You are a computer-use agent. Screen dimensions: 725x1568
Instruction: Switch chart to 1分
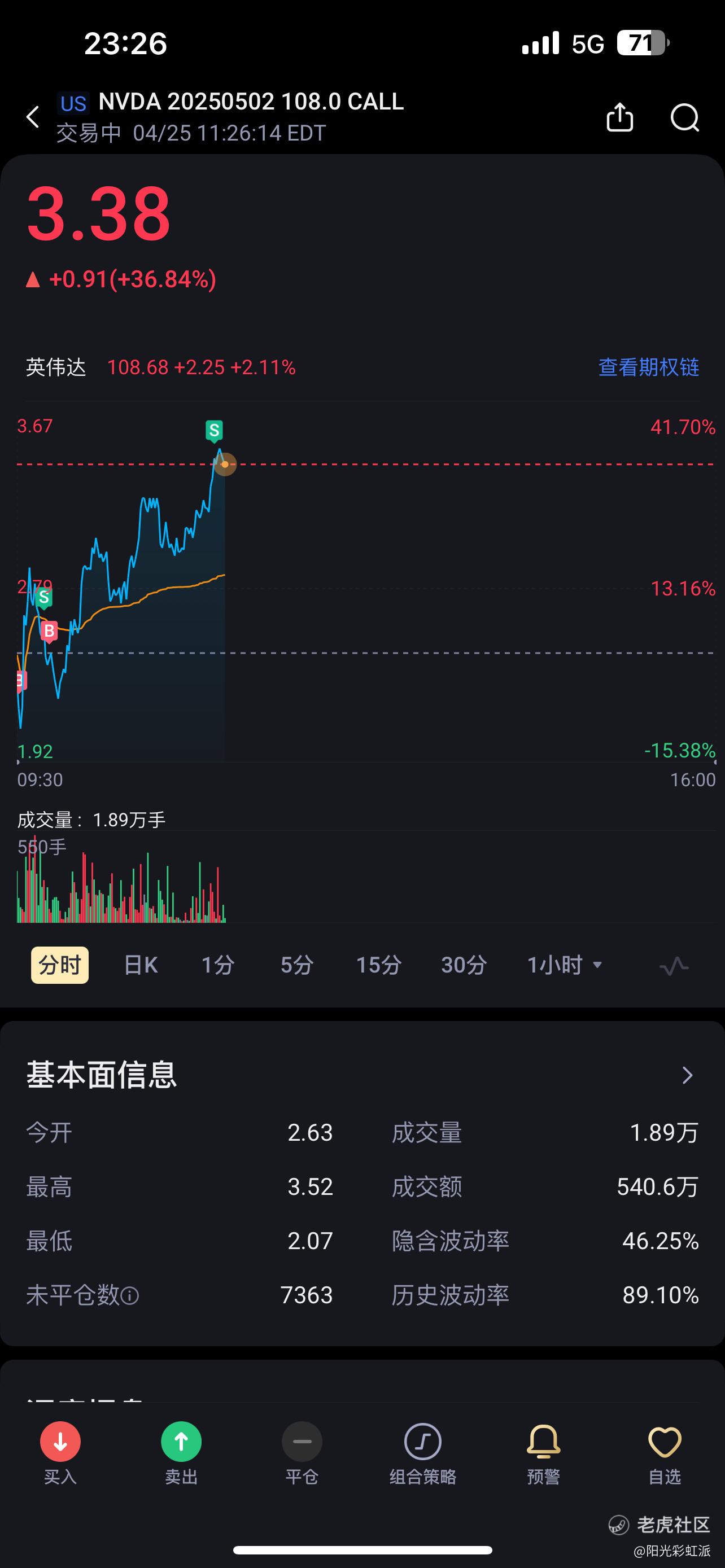pyautogui.click(x=218, y=965)
